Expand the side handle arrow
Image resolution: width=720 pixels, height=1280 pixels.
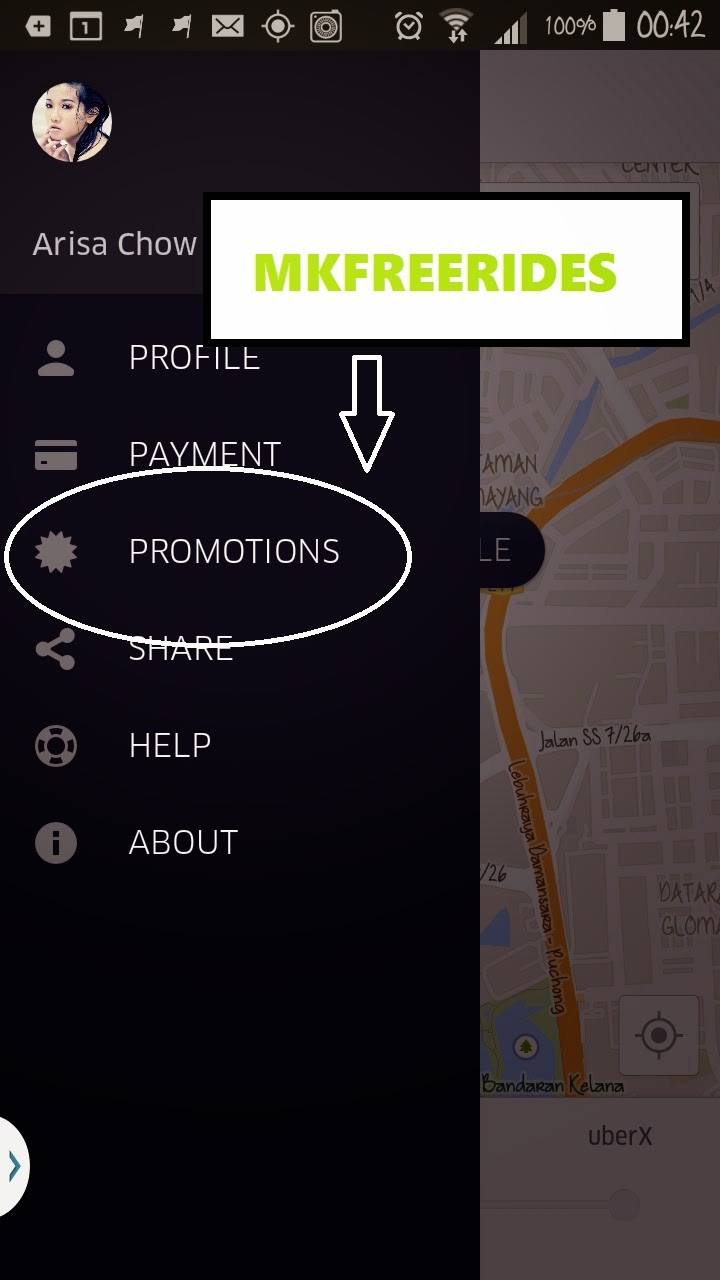12,1166
